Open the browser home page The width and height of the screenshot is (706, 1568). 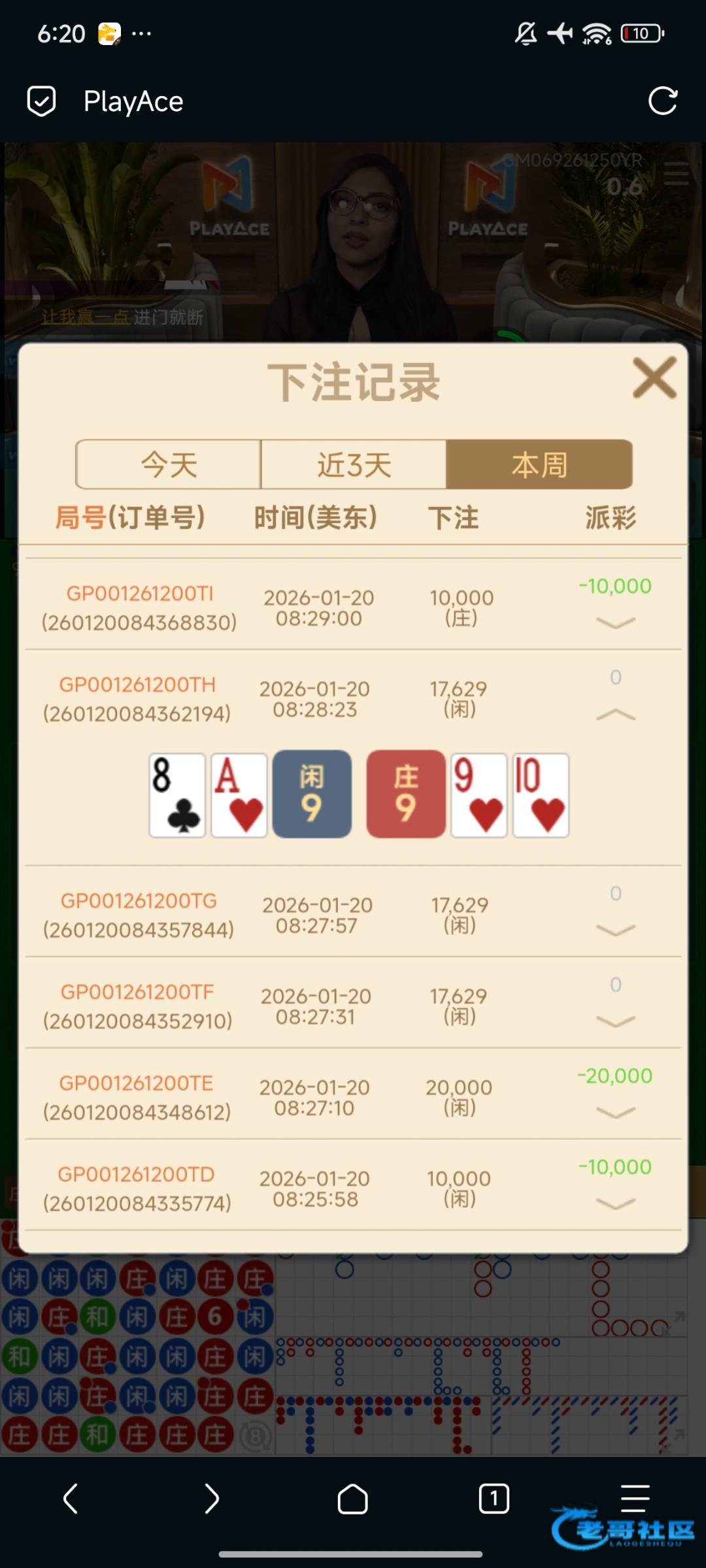coord(352,1498)
